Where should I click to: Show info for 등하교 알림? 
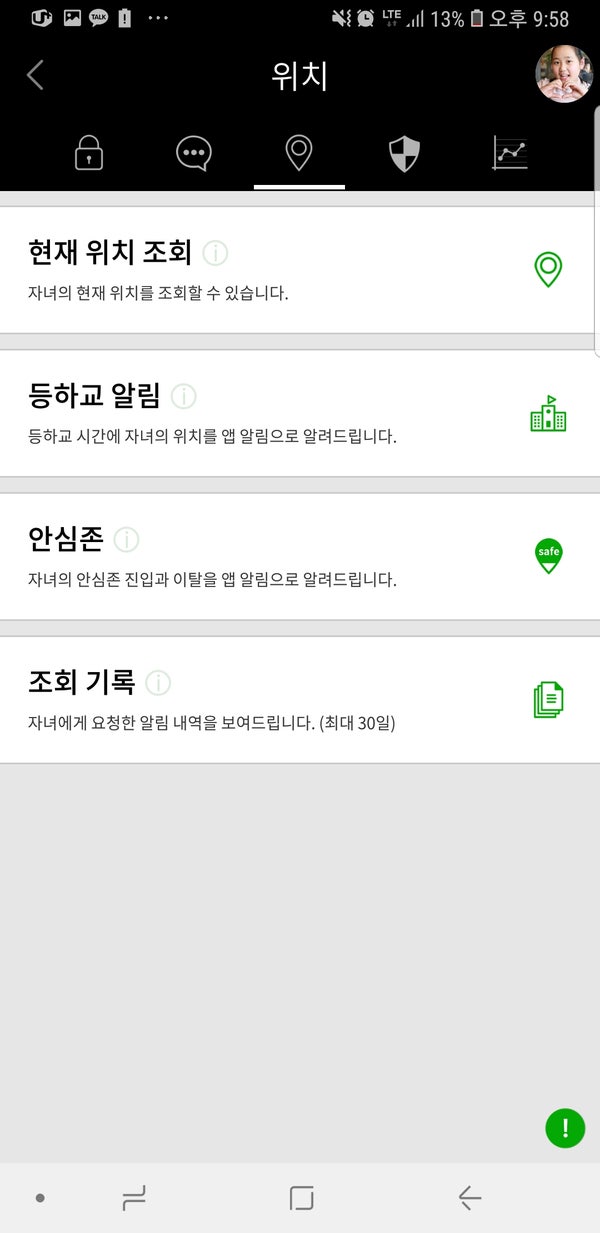(184, 396)
